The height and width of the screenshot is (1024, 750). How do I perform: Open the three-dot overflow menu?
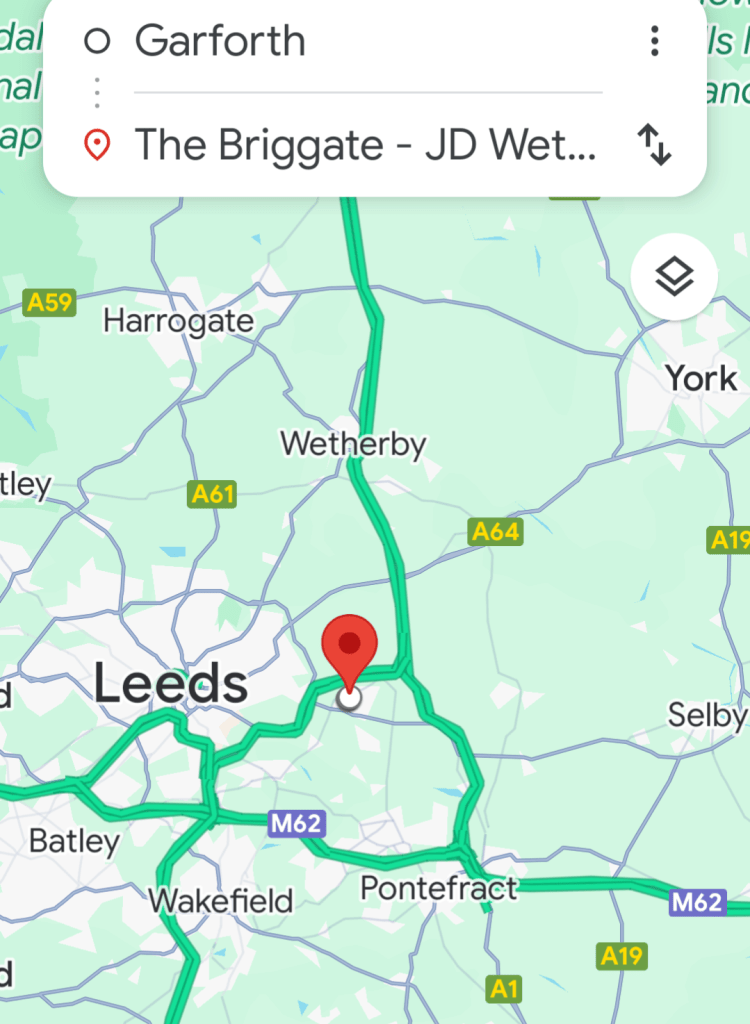[x=654, y=41]
